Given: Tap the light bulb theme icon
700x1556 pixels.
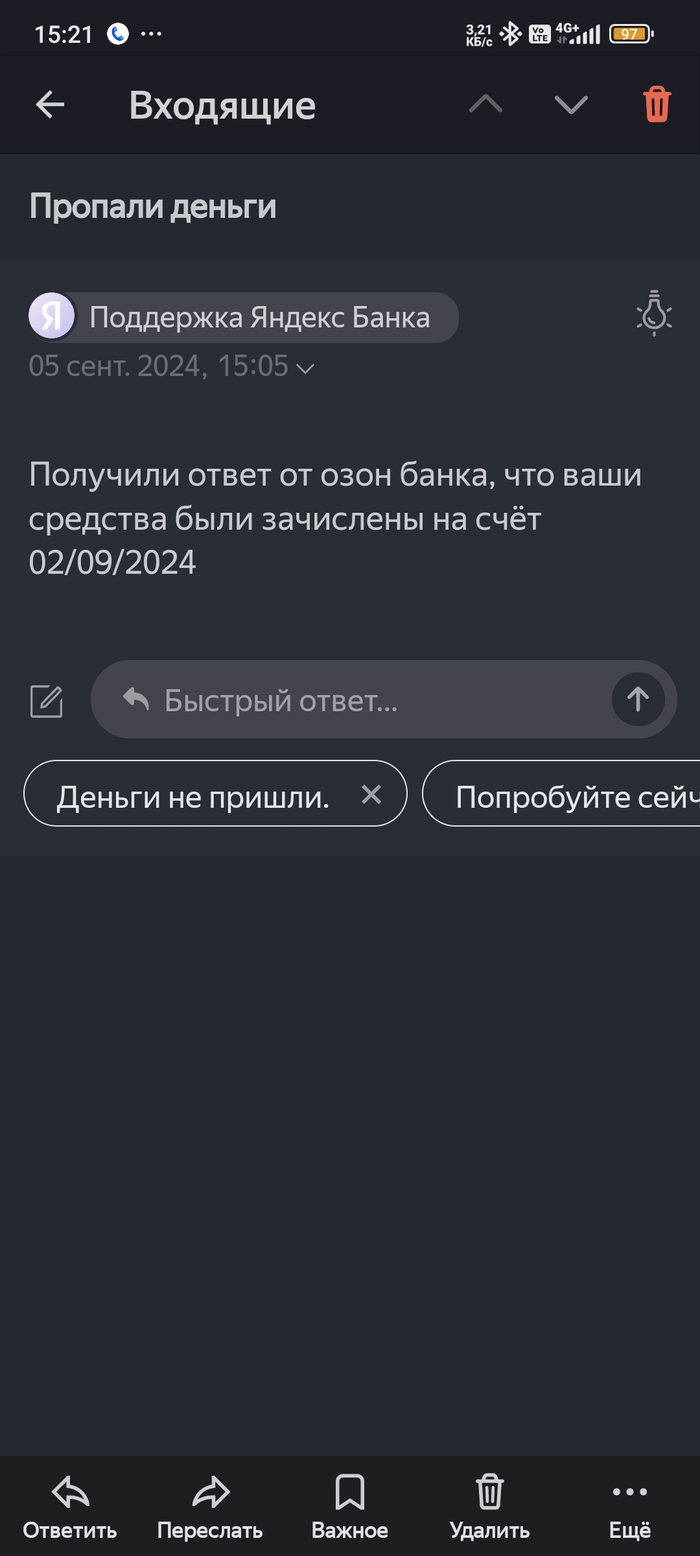Looking at the screenshot, I should 654,312.
